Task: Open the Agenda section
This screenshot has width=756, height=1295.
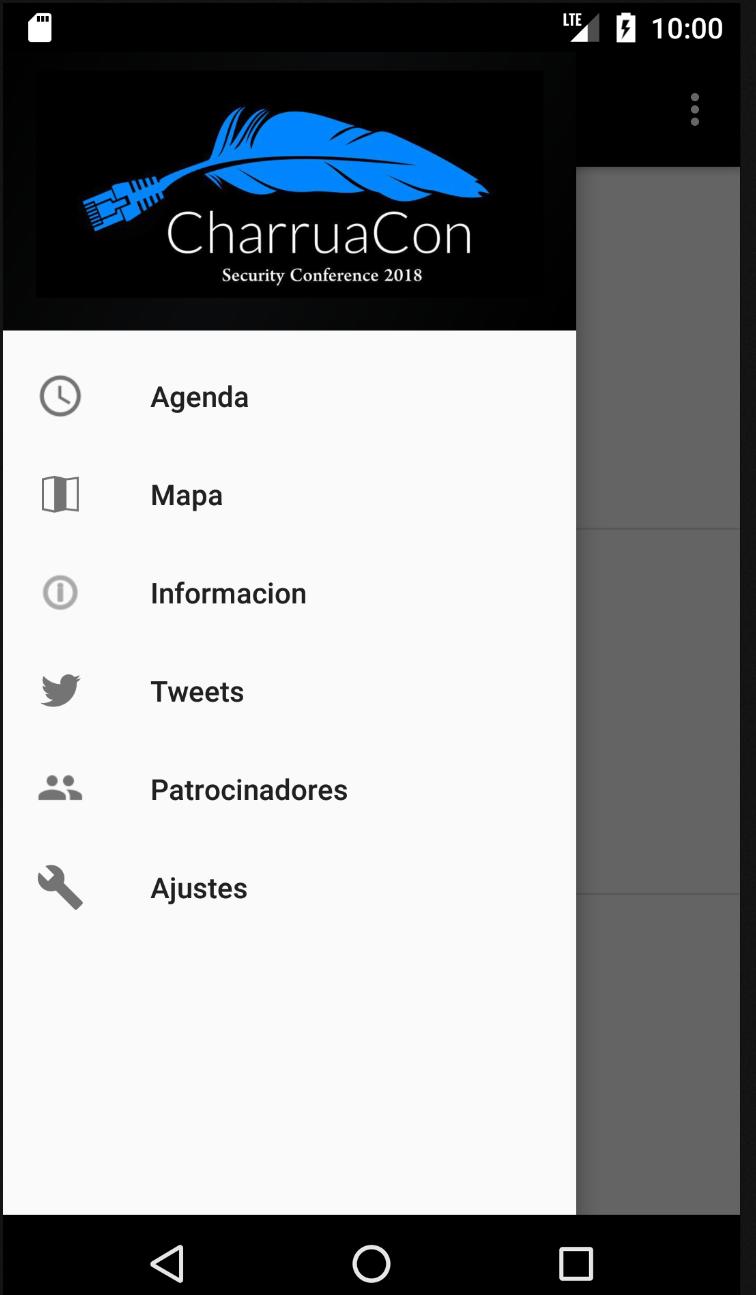Action: tap(199, 397)
